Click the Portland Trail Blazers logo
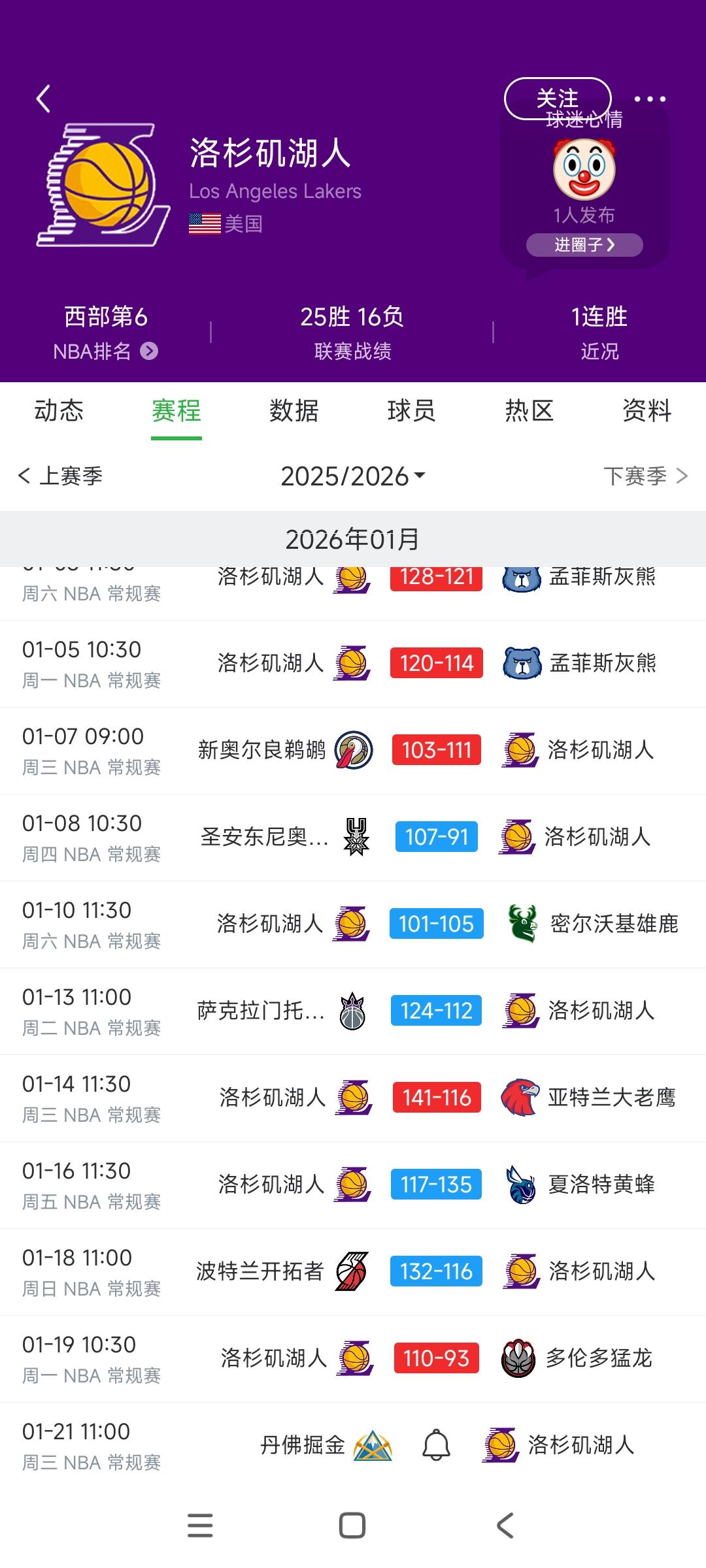The height and width of the screenshot is (1568, 706). pyautogui.click(x=353, y=1271)
